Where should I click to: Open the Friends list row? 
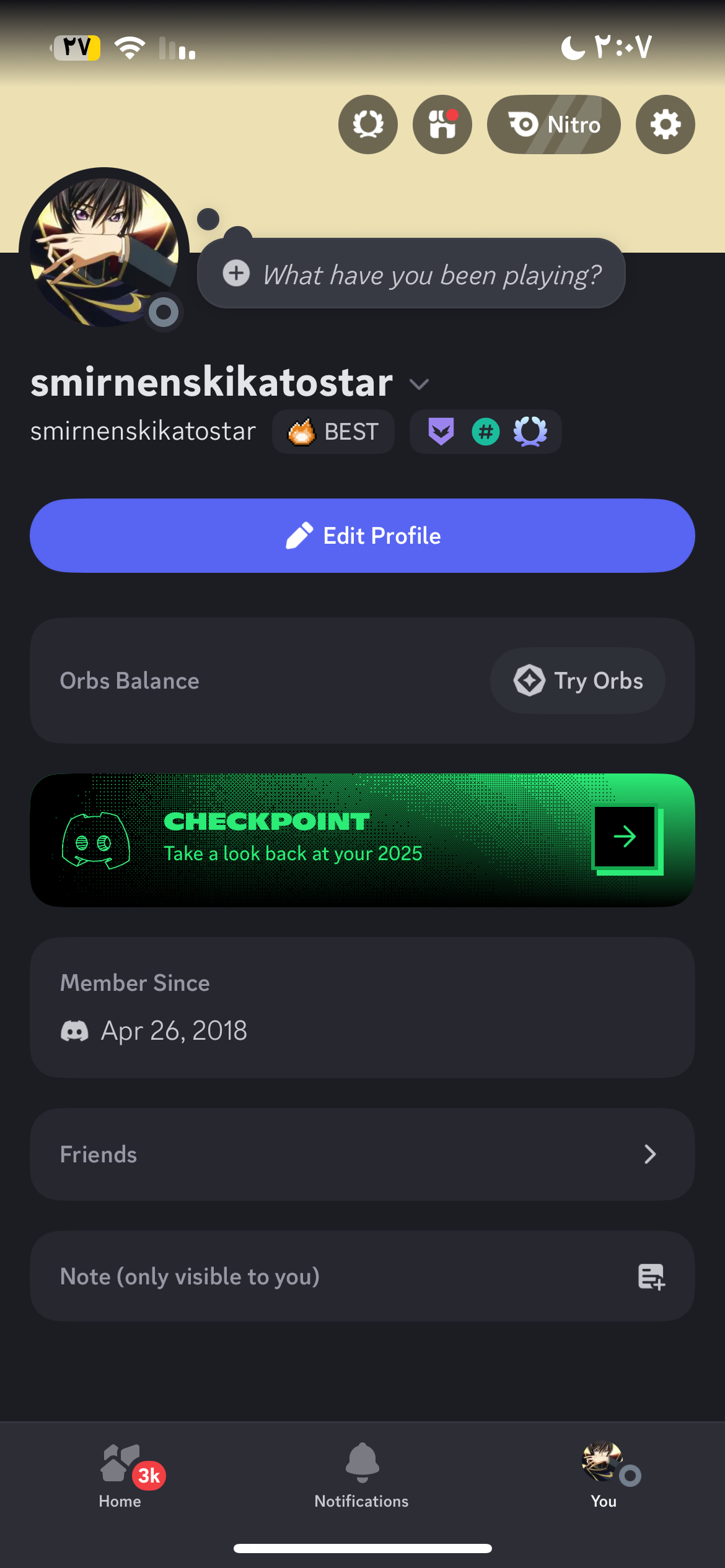(362, 1154)
